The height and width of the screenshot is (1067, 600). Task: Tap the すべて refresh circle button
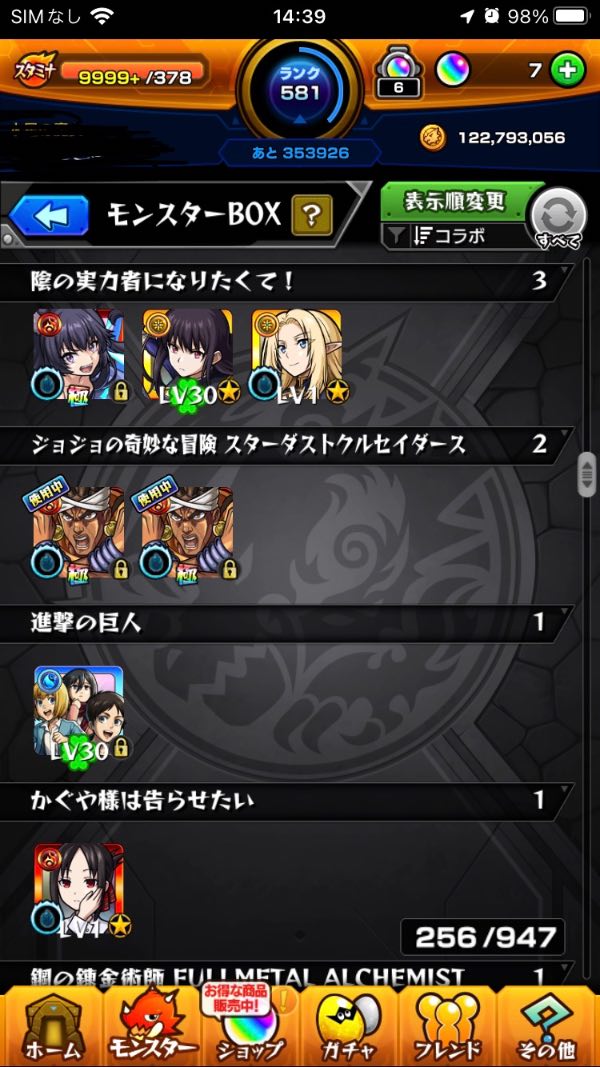coord(558,218)
